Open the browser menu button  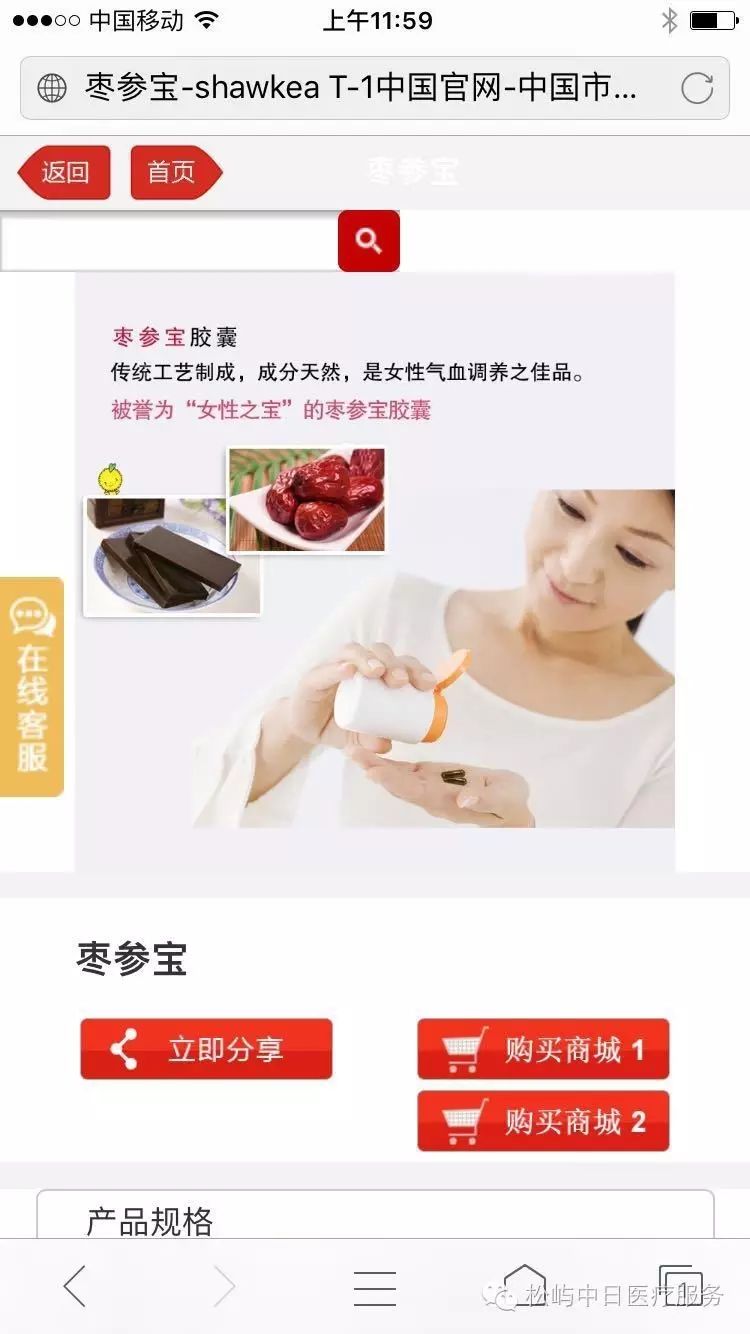(375, 1288)
